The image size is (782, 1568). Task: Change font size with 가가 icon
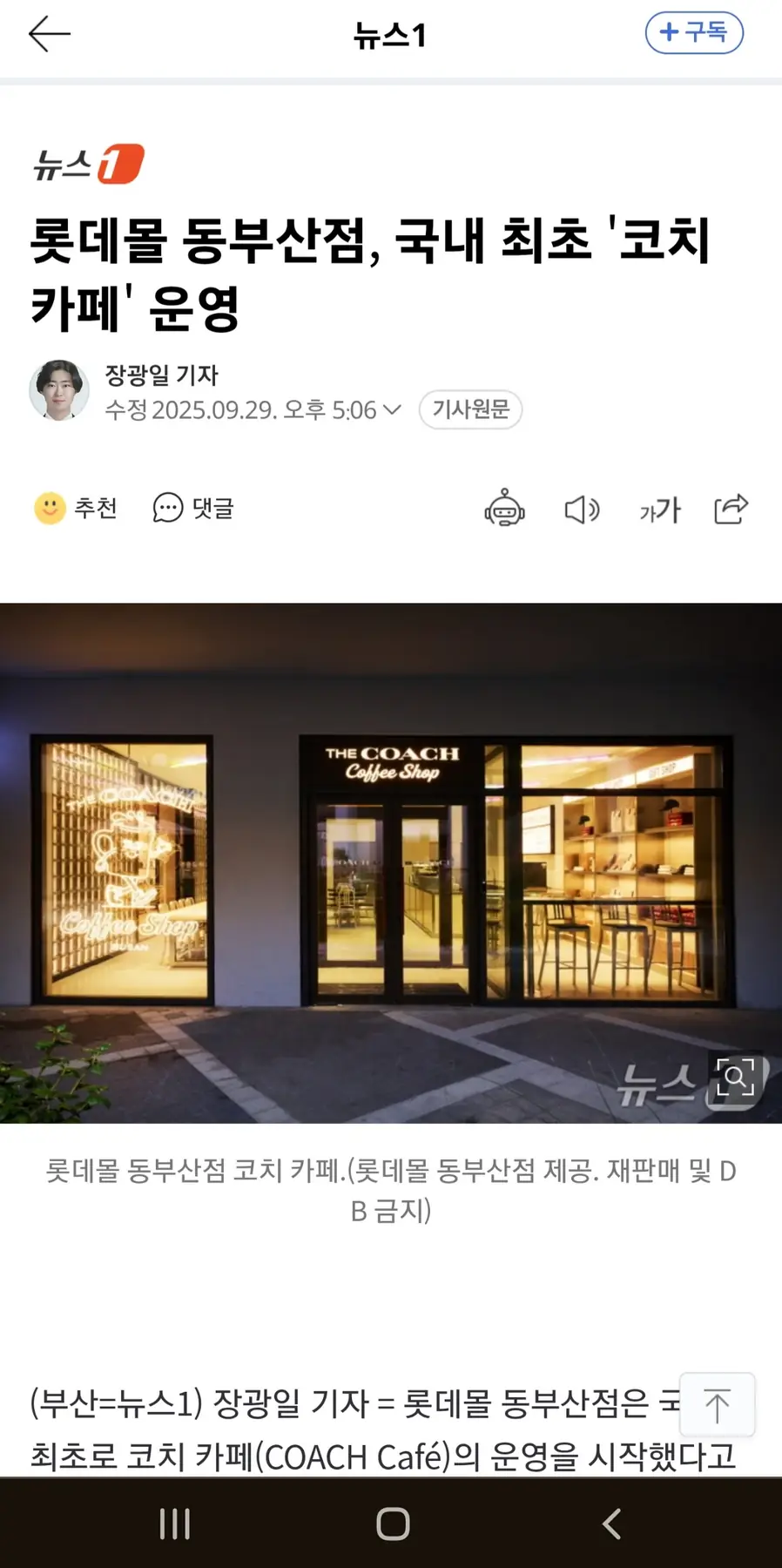click(x=659, y=509)
